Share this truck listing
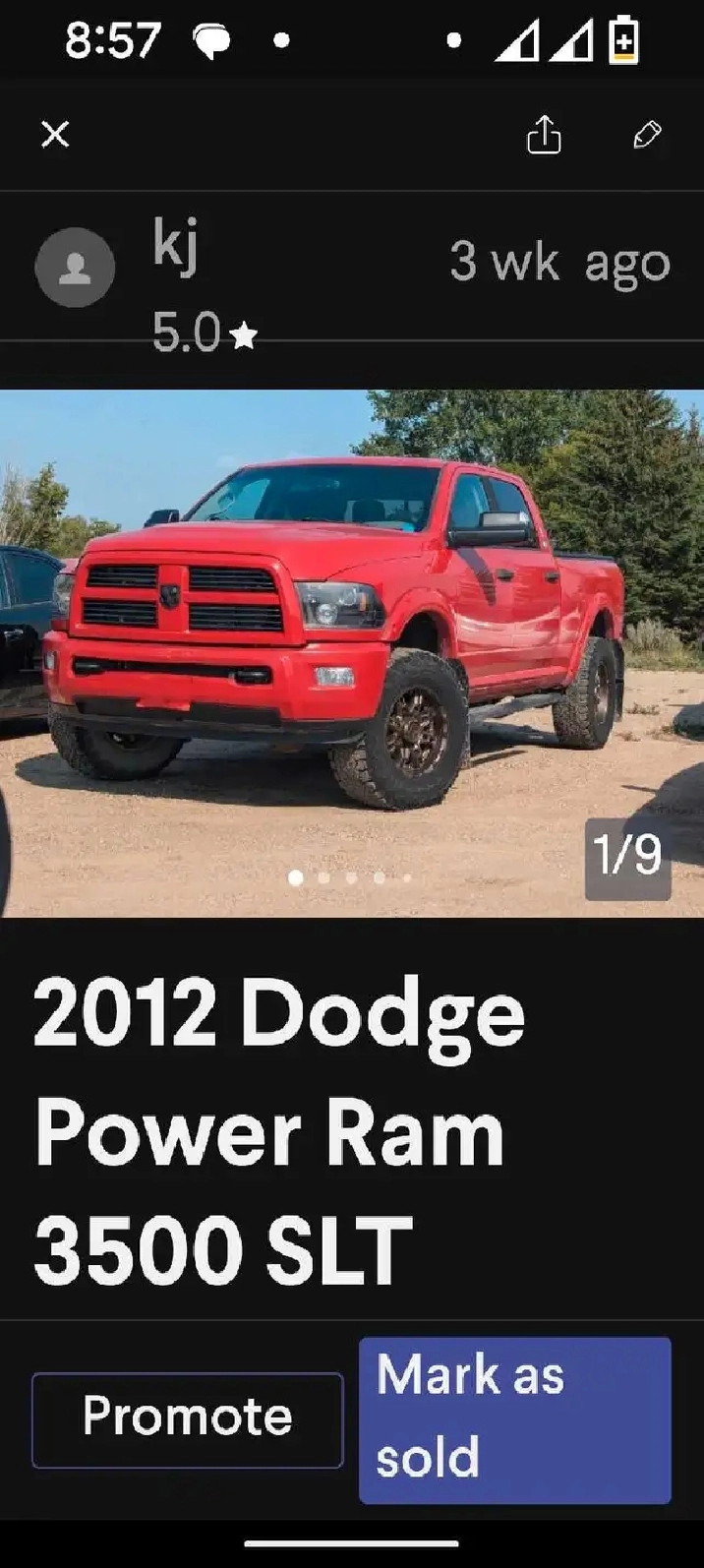The width and height of the screenshot is (704, 1568). point(544,134)
